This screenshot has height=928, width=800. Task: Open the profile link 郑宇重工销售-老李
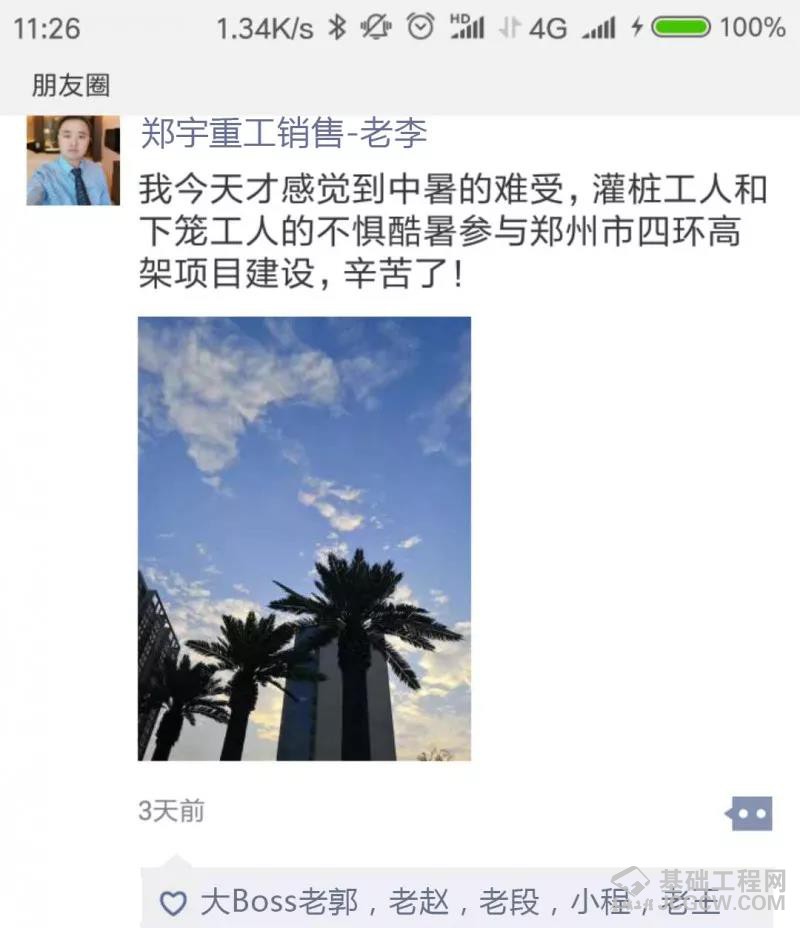pyautogui.click(x=283, y=133)
